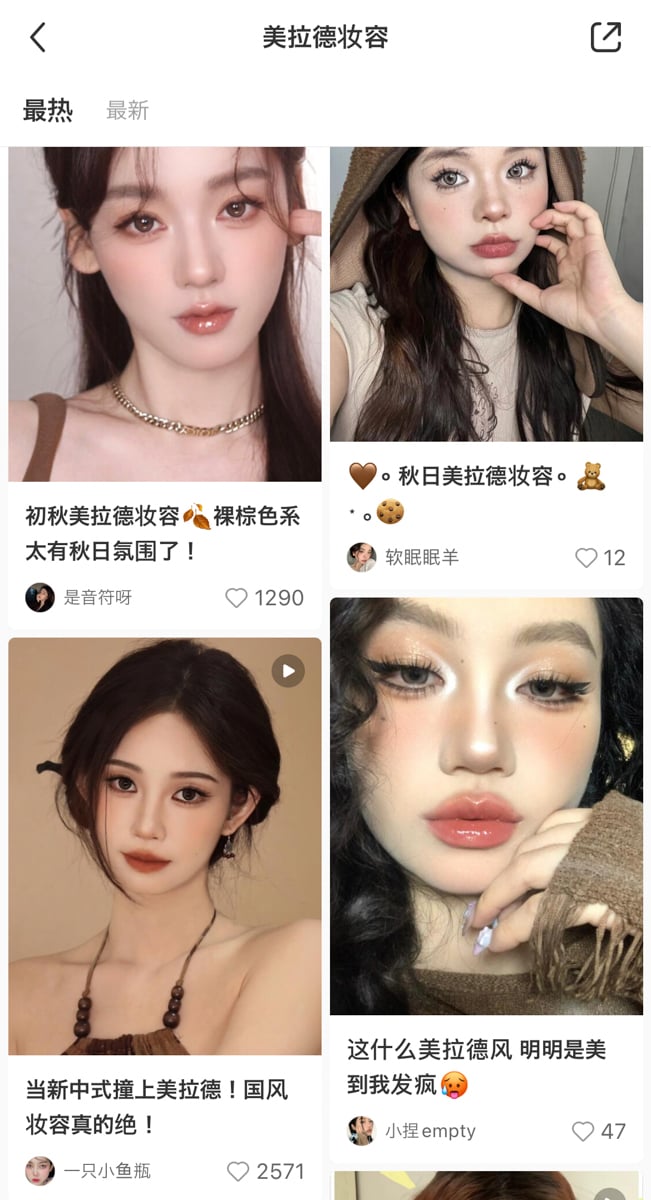Open the 当新中式撞上美拉德 video post
Viewport: 651px width, 1200px height.
pyautogui.click(x=165, y=845)
